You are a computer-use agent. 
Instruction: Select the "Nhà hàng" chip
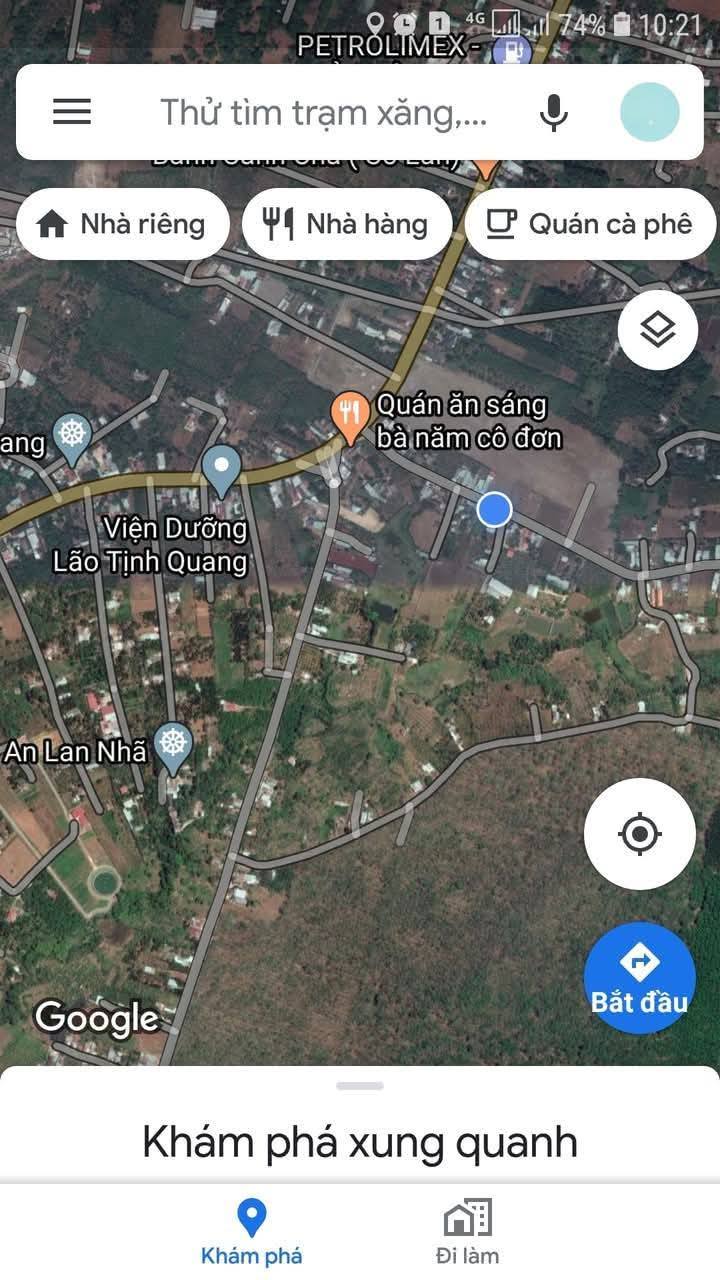[348, 224]
